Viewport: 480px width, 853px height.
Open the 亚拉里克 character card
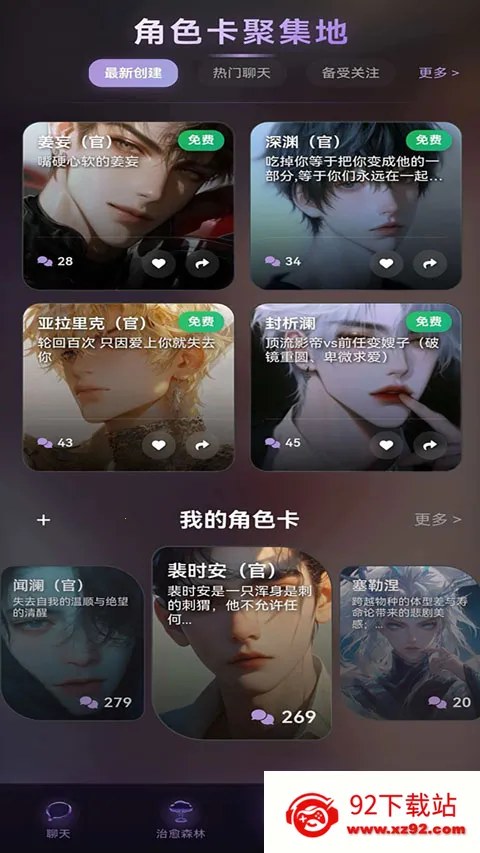128,387
